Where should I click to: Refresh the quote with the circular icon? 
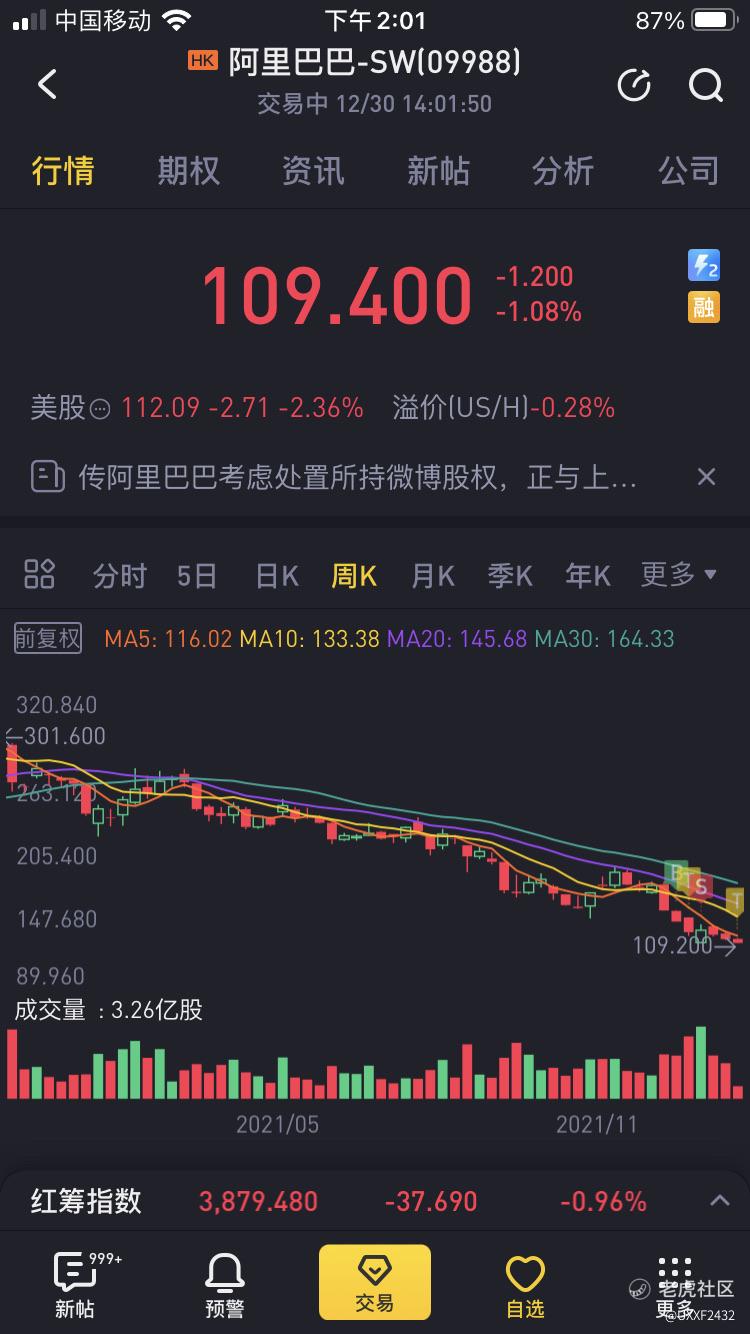[634, 86]
